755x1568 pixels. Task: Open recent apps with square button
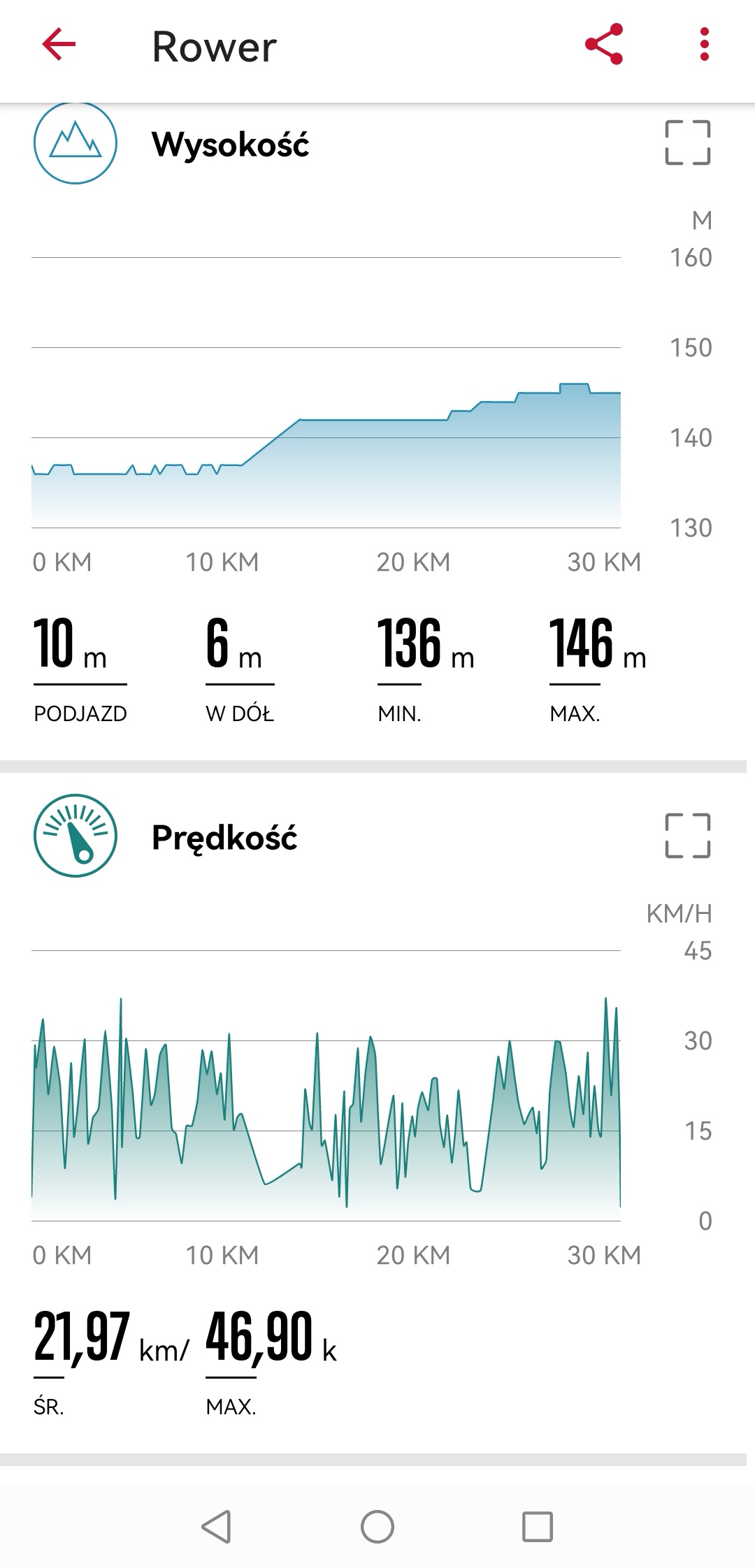tap(538, 1527)
